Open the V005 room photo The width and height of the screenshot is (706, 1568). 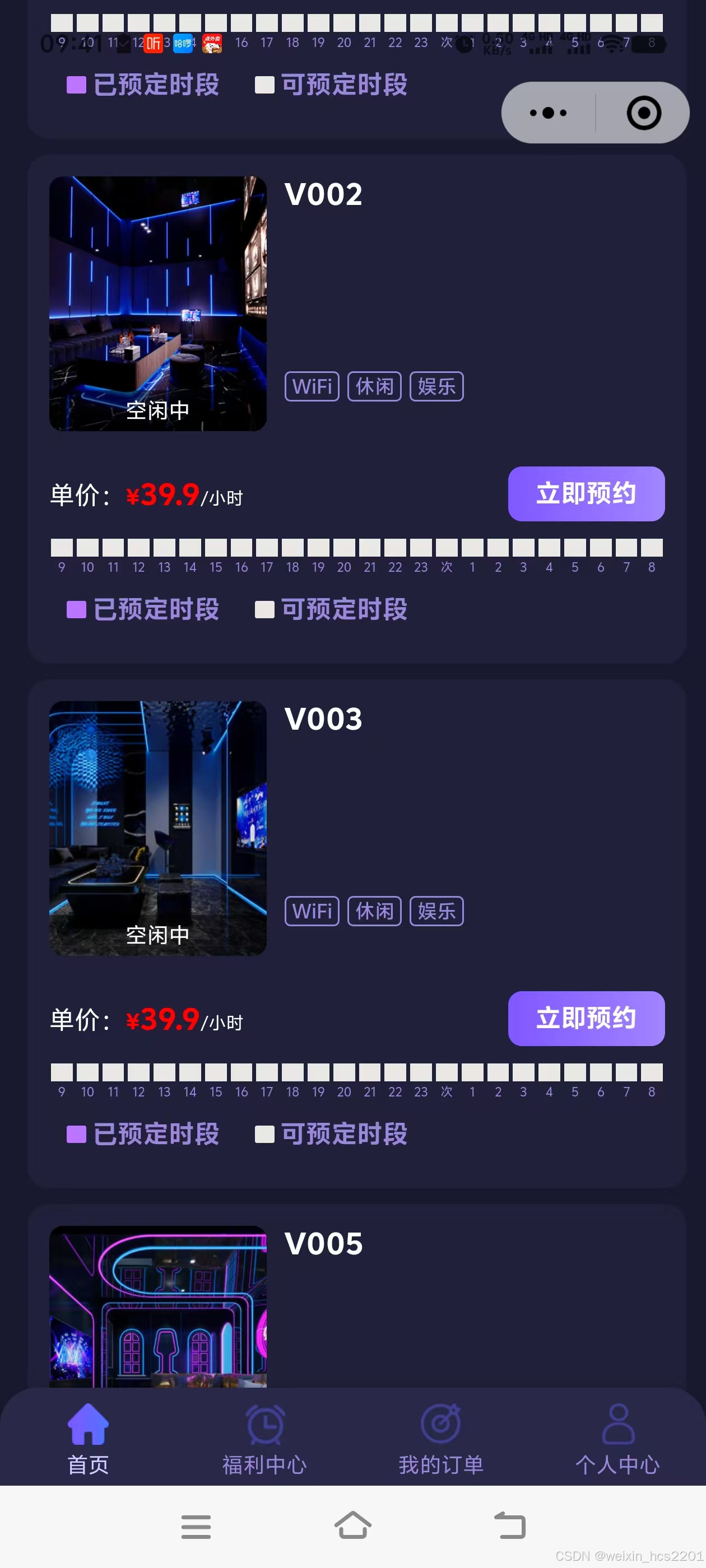pyautogui.click(x=158, y=1306)
